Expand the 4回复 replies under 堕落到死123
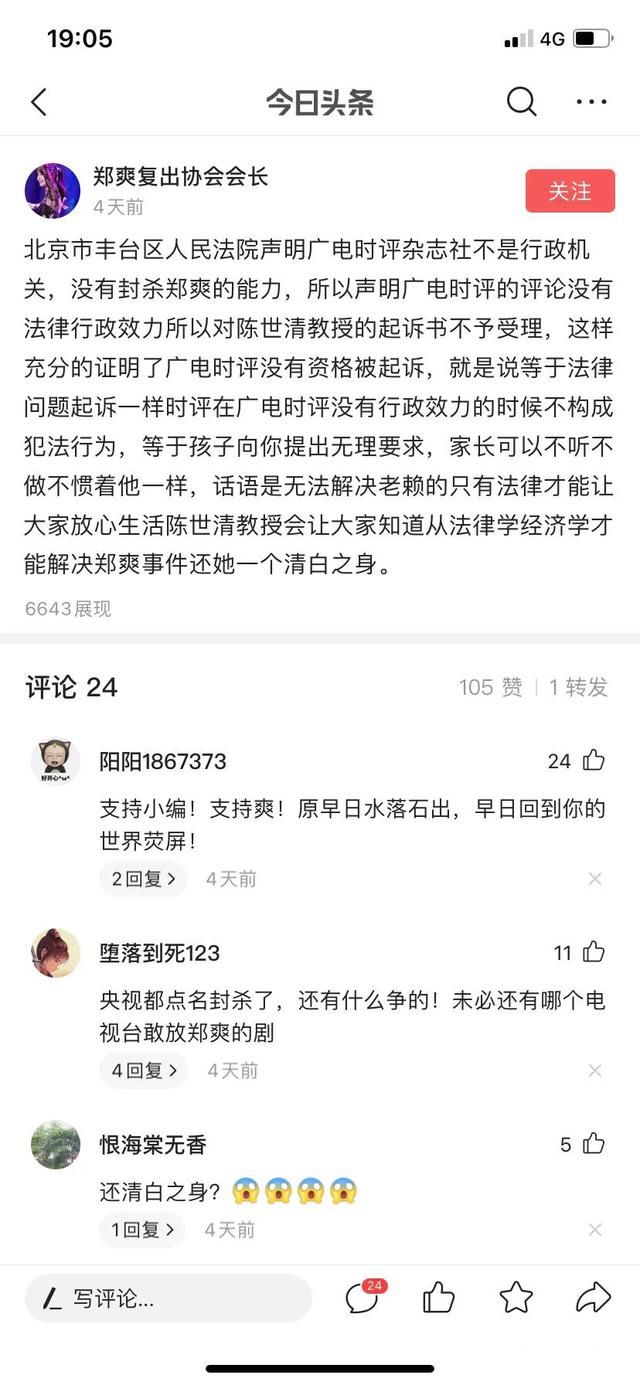Viewport: 640px width, 1385px height. tap(144, 1070)
